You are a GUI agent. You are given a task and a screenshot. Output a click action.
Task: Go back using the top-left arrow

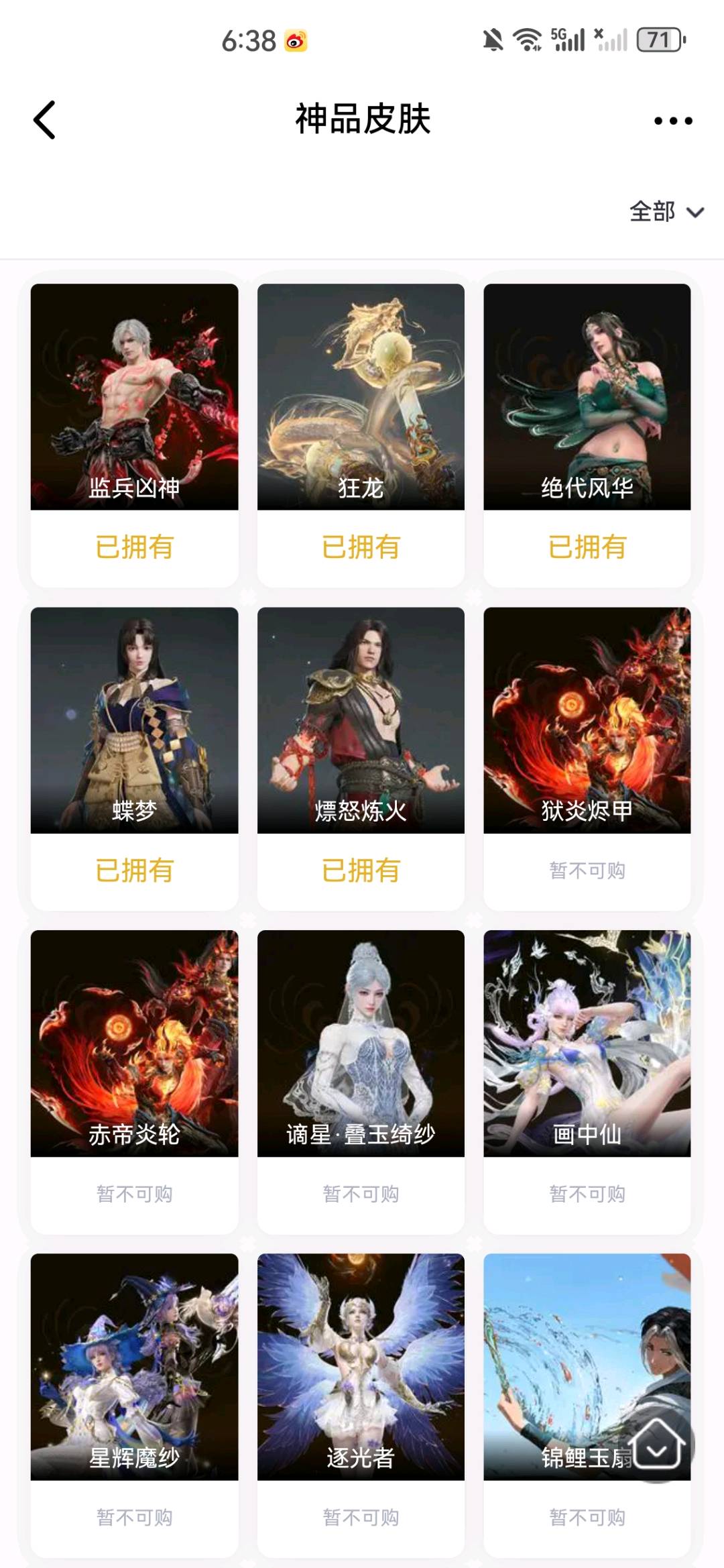(x=44, y=120)
